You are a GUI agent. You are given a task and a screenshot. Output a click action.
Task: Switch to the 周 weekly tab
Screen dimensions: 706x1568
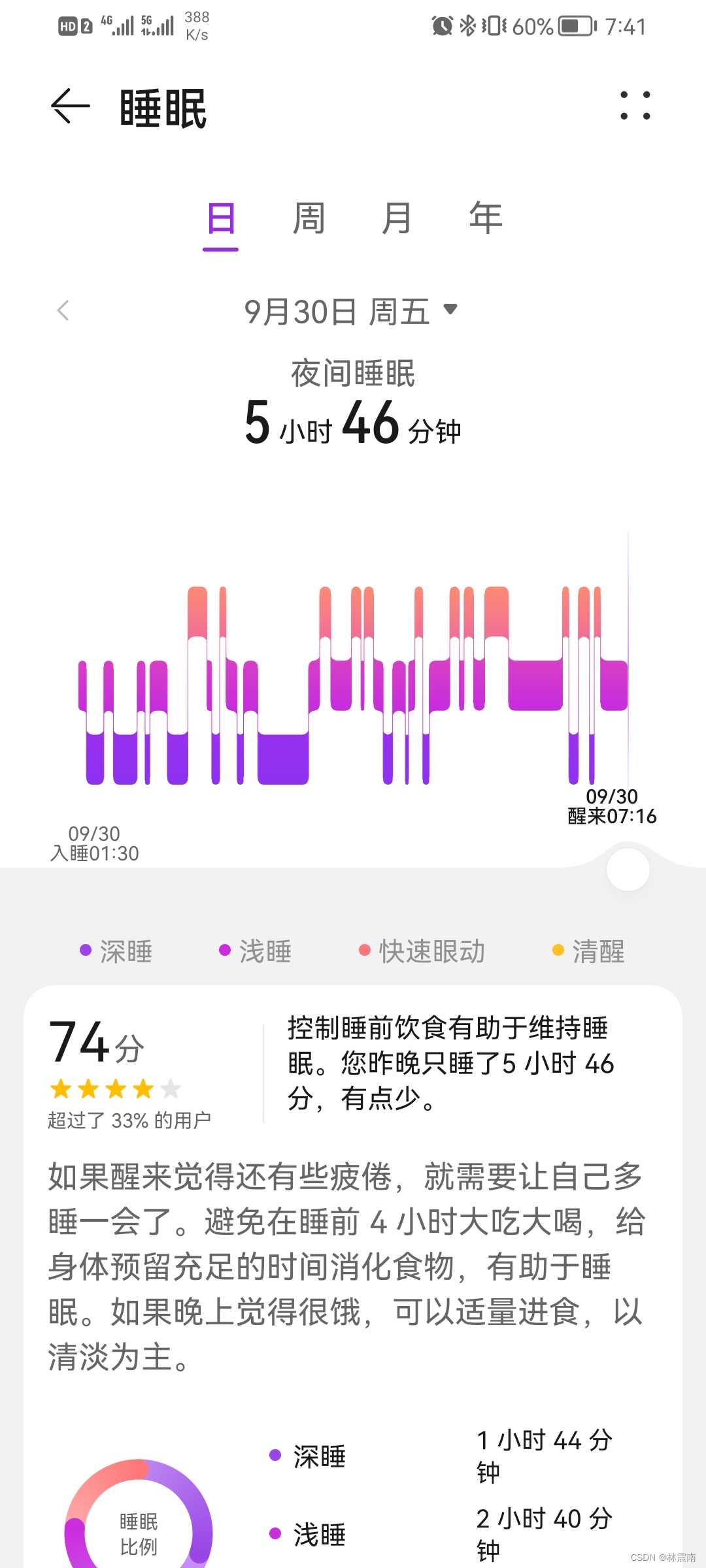coord(309,219)
